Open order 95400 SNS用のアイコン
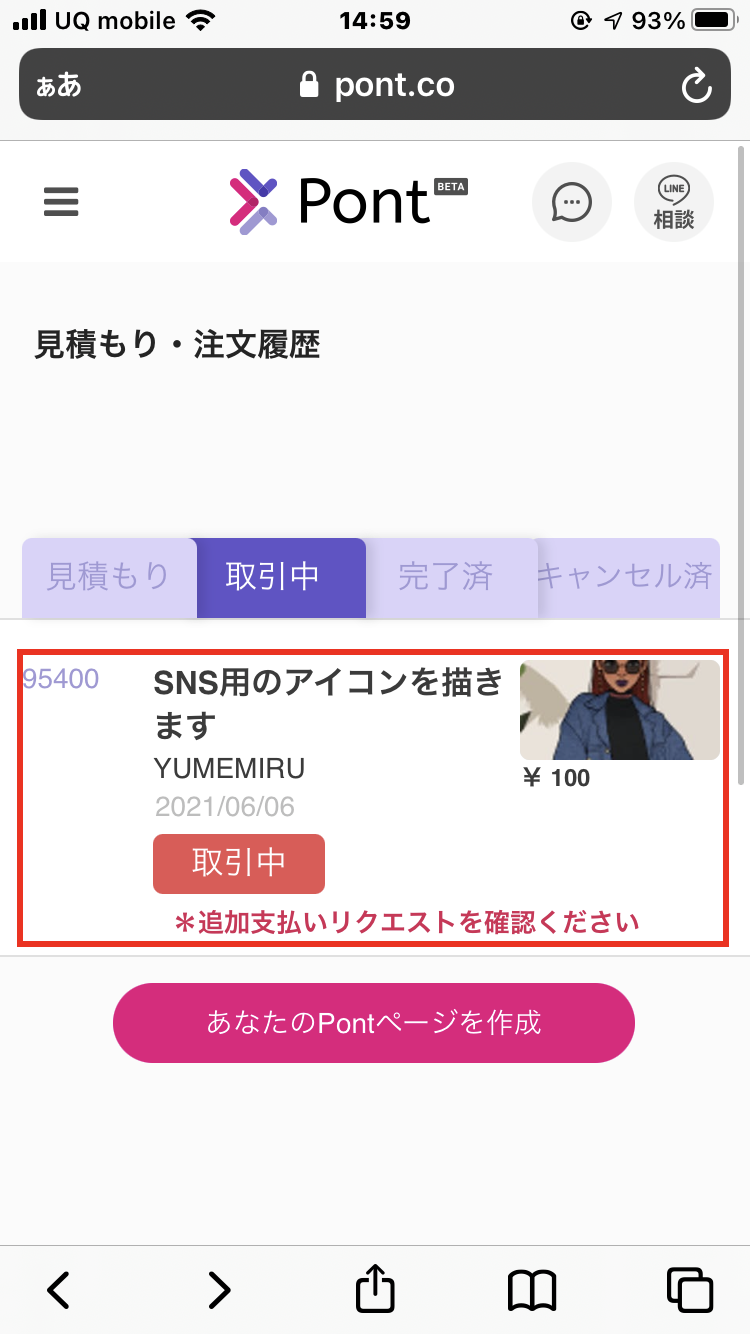Screen dimensions: 750x1334 coord(328,704)
